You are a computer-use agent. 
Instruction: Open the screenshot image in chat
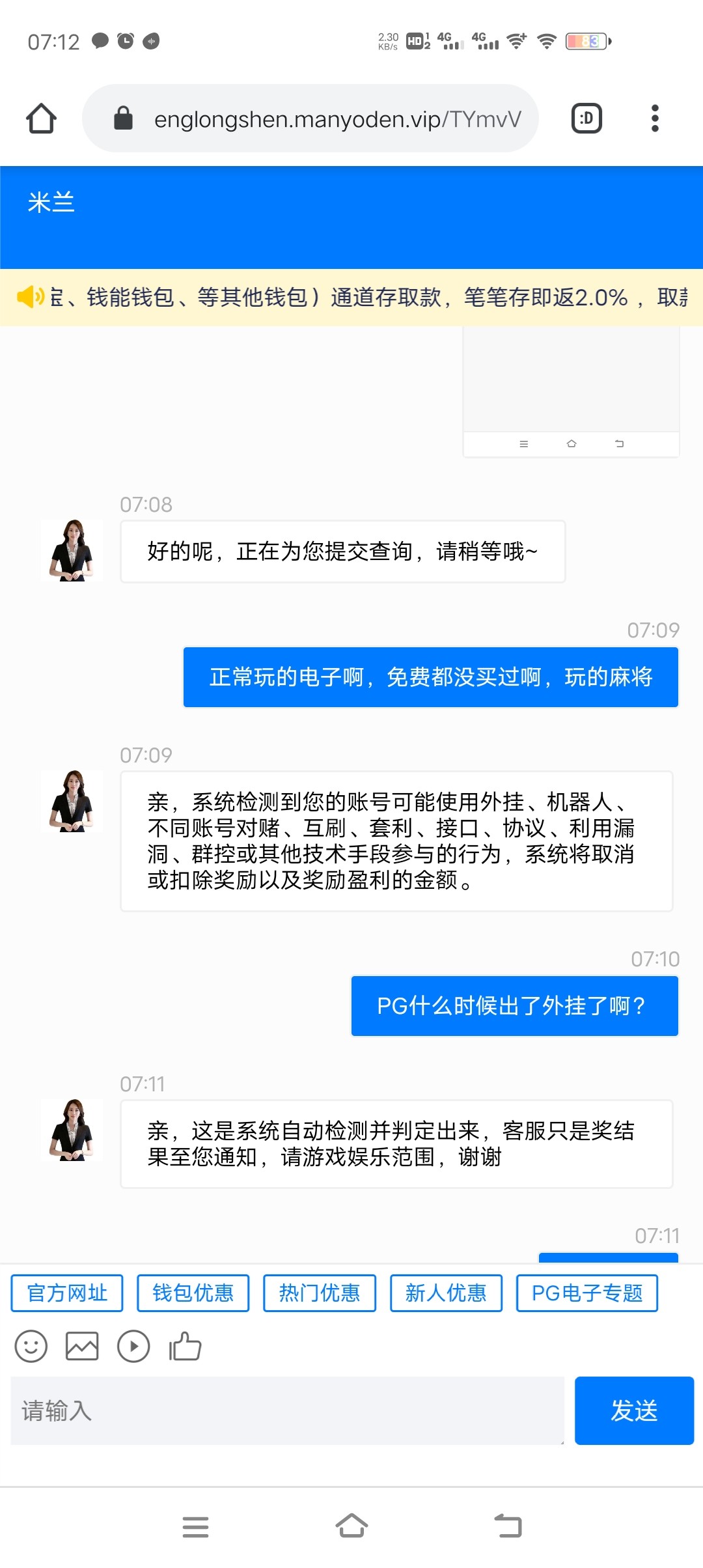point(571,392)
